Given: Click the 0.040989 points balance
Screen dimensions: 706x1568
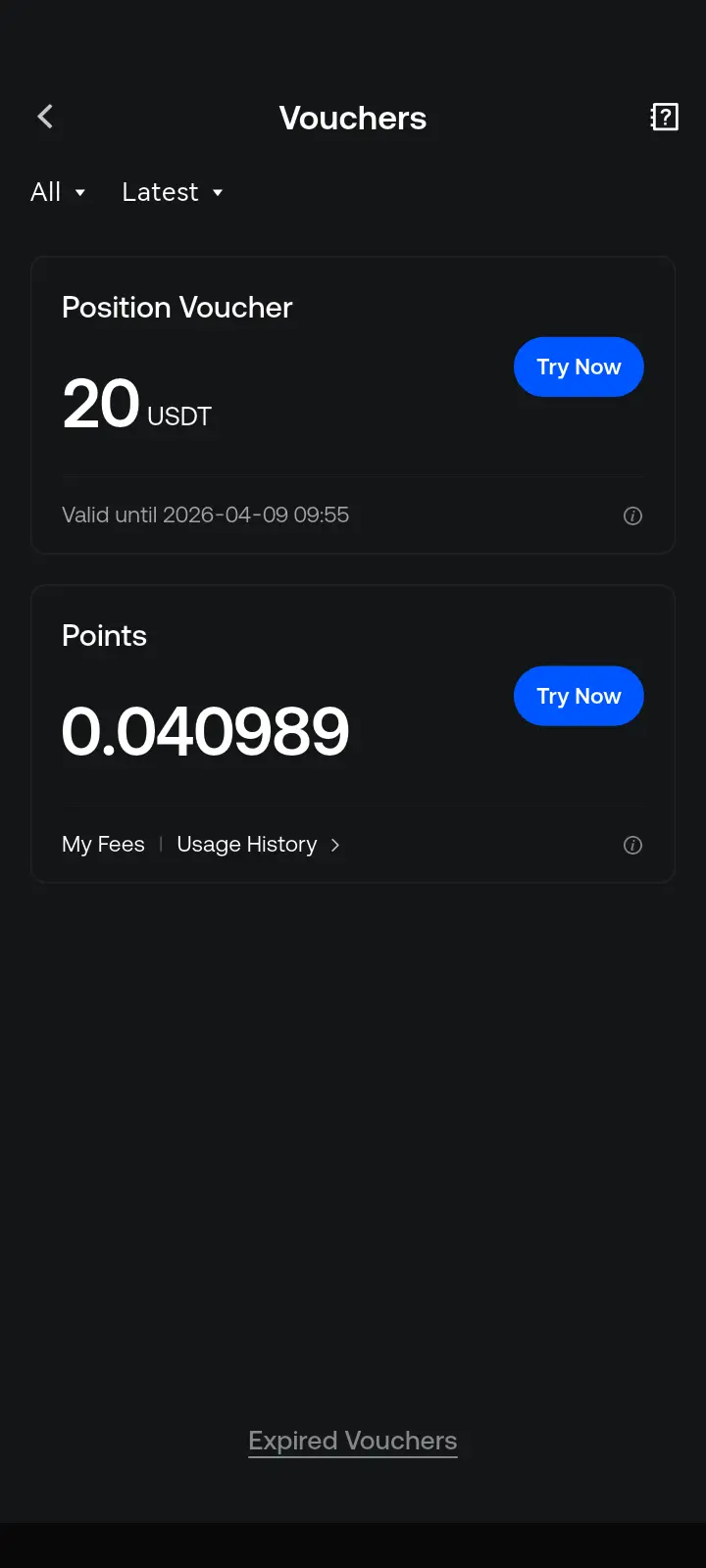Looking at the screenshot, I should (205, 730).
